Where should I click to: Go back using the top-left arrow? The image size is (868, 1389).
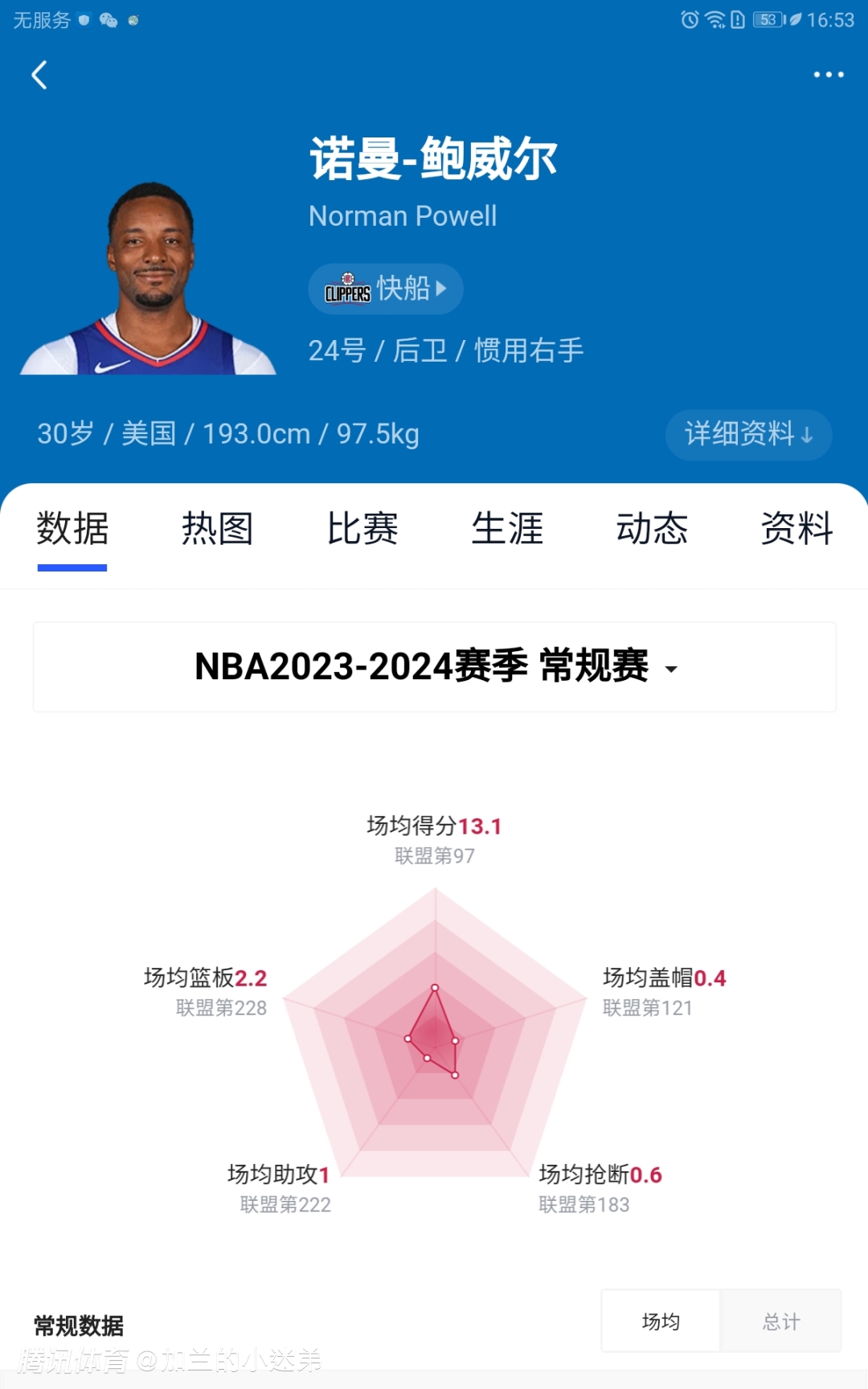pyautogui.click(x=39, y=76)
